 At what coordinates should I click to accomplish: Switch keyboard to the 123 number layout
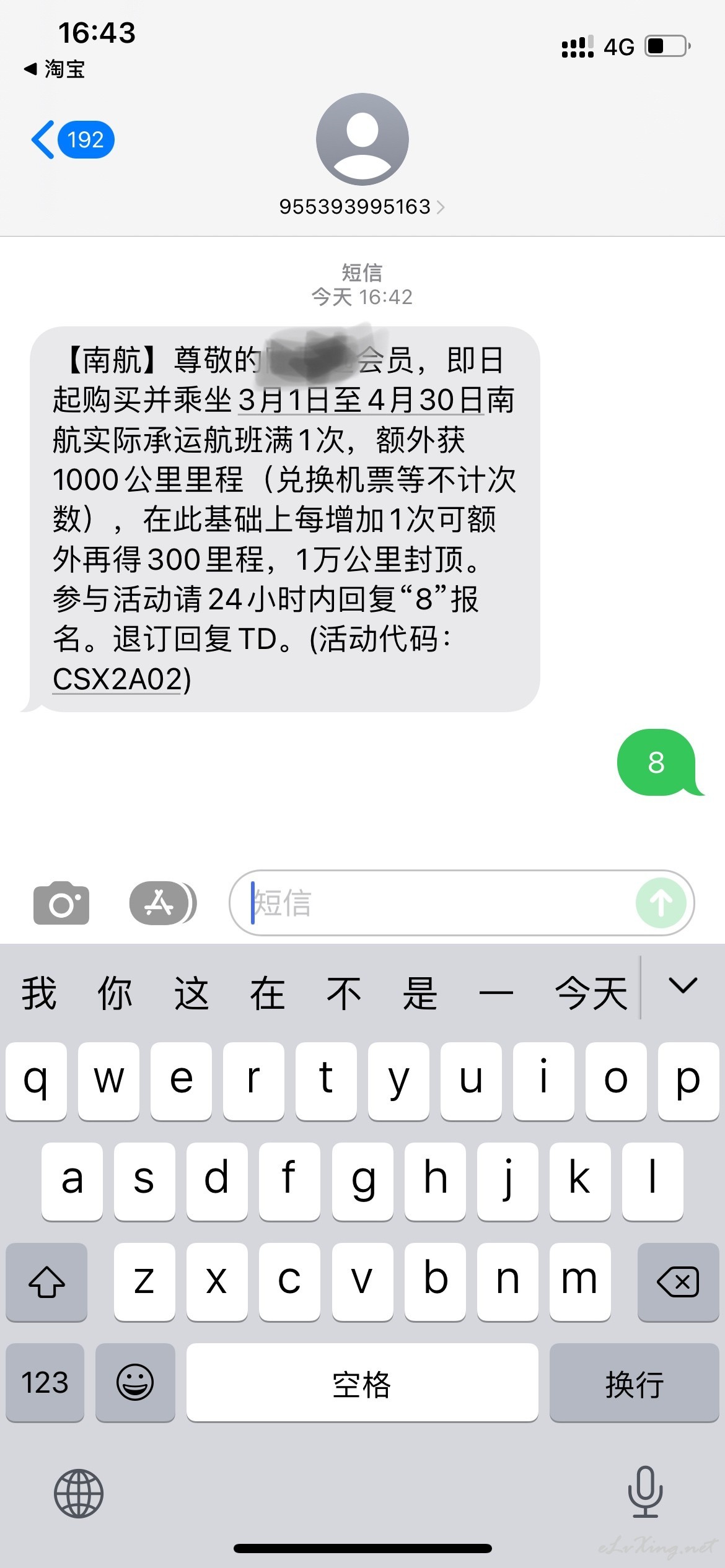[45, 1382]
